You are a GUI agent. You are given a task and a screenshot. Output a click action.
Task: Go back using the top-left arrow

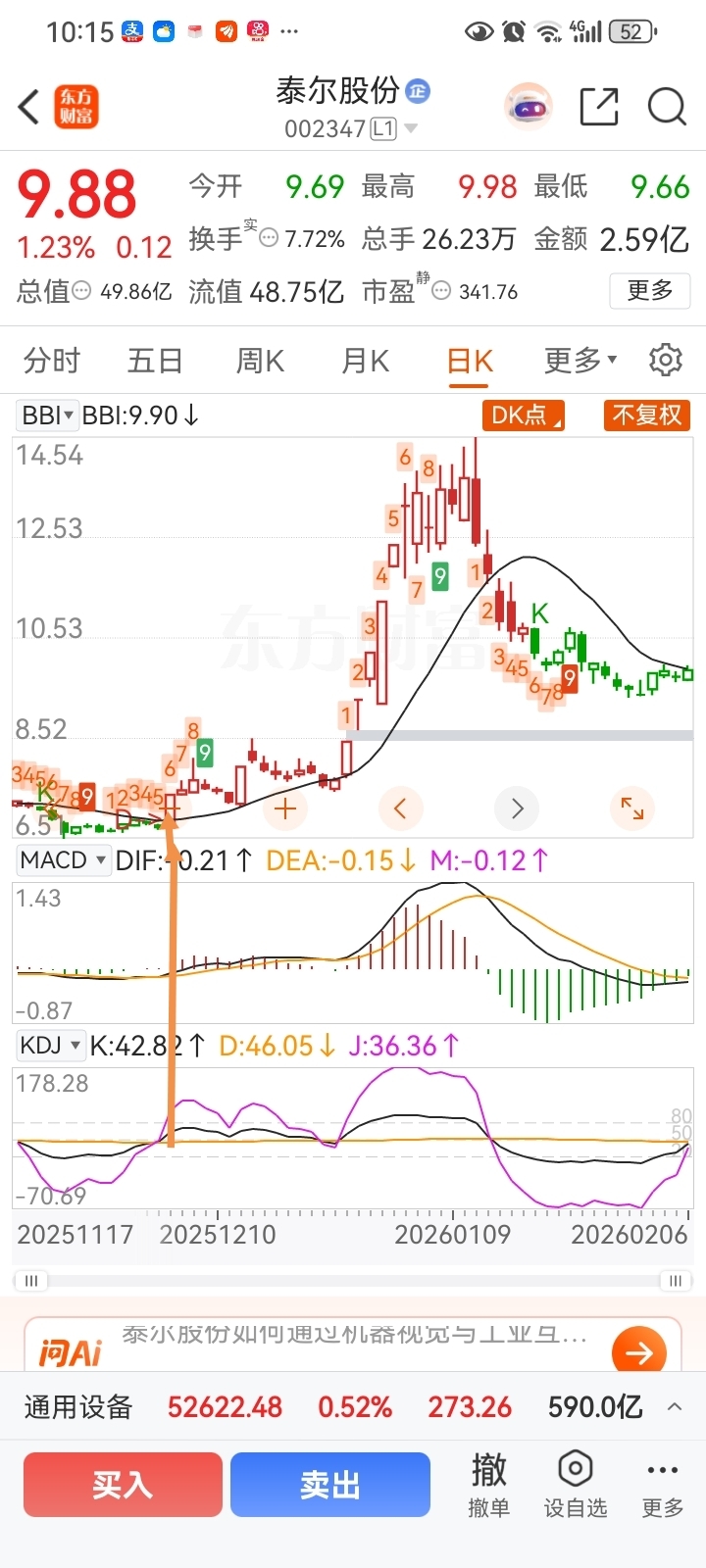[x=29, y=106]
